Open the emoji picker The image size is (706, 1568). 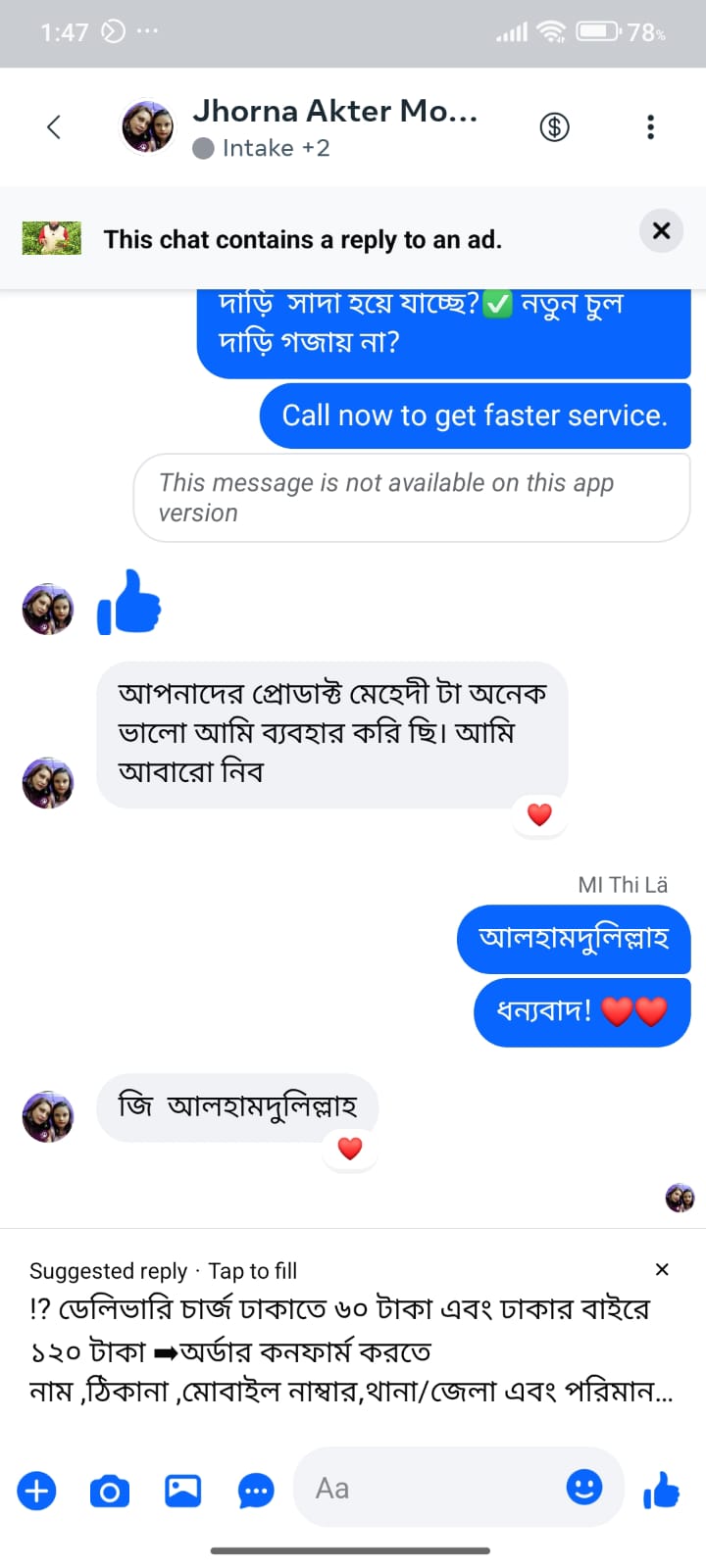click(x=584, y=1487)
